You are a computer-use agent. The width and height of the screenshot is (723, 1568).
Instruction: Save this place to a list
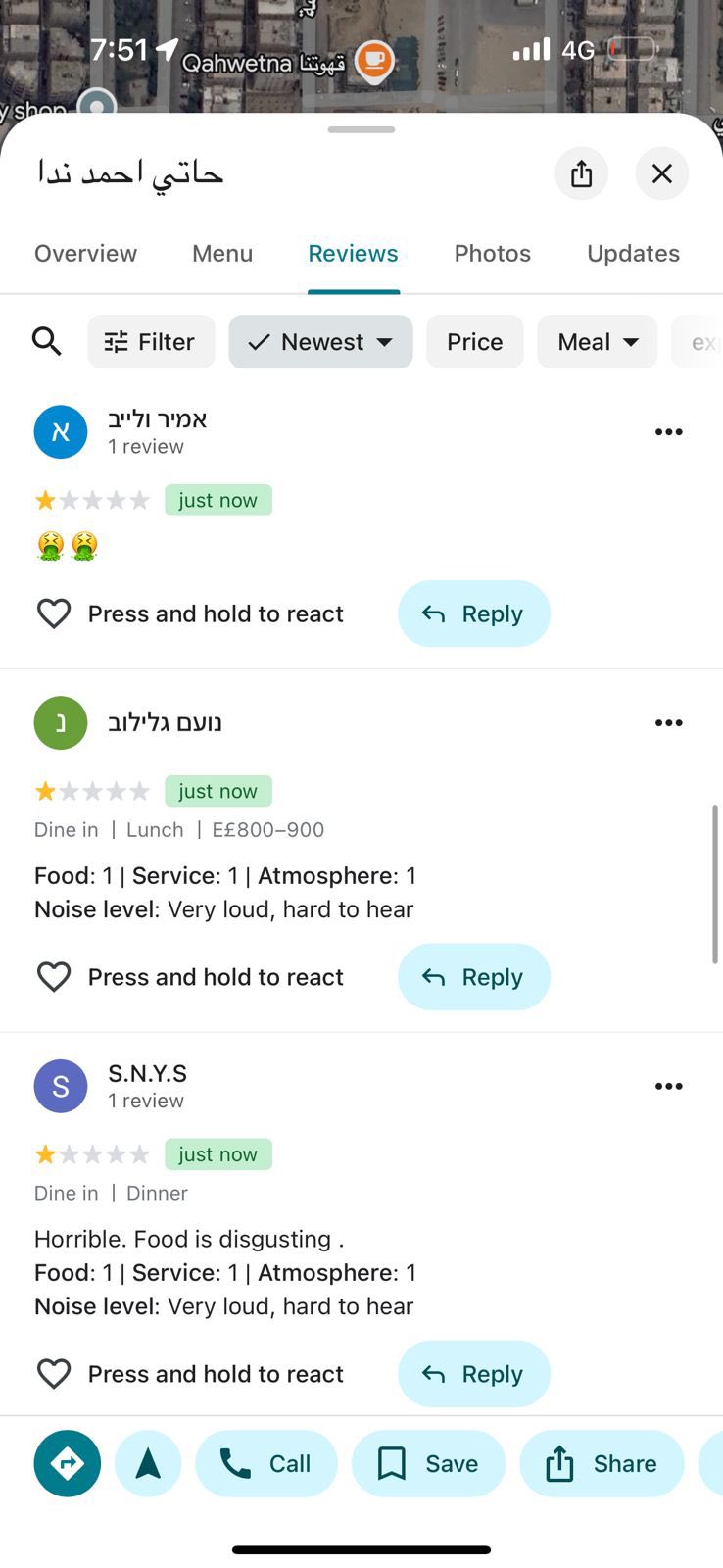tap(429, 1463)
